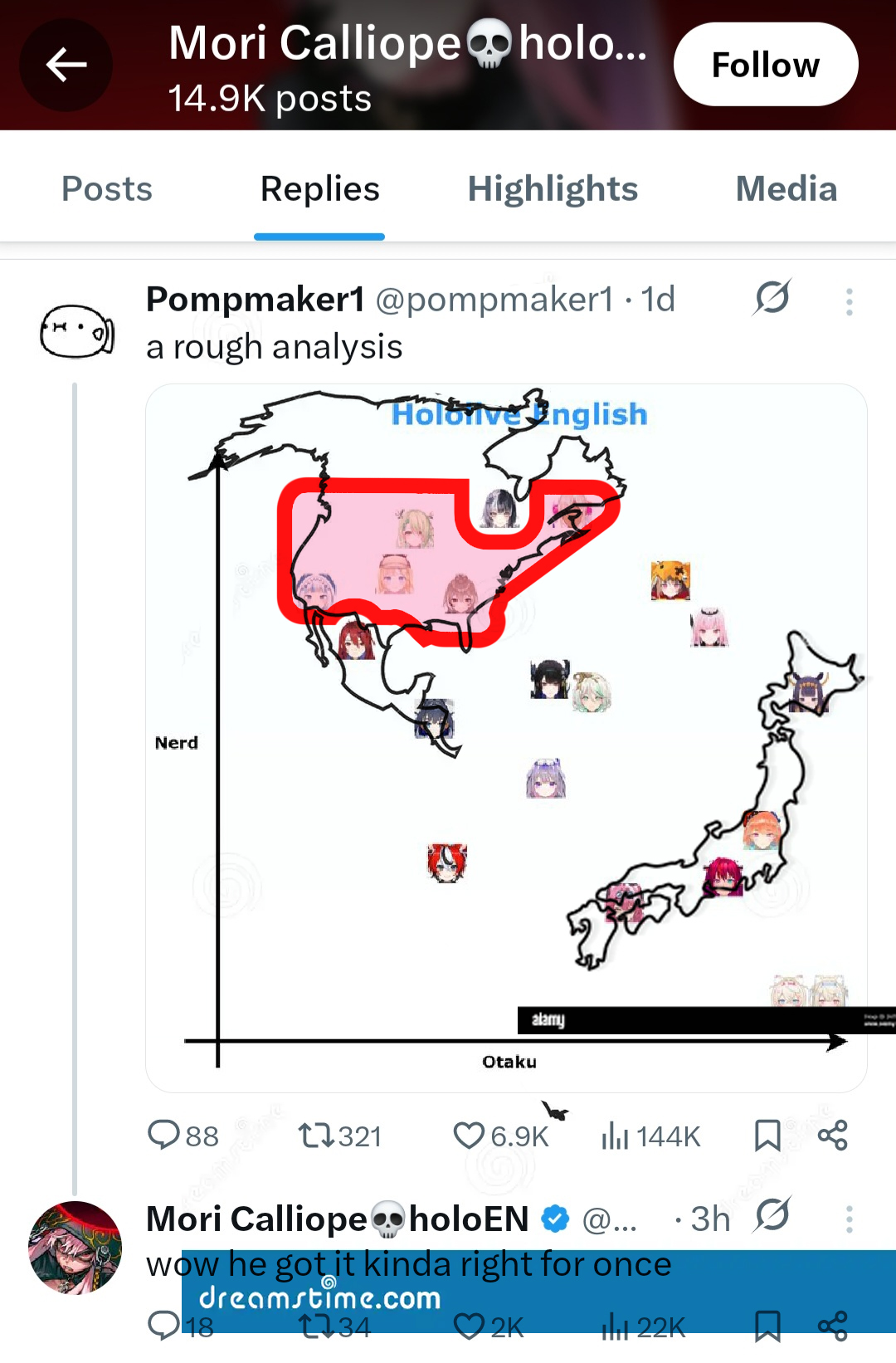
Task: Open the Hololive English chart image
Action: tap(506, 737)
